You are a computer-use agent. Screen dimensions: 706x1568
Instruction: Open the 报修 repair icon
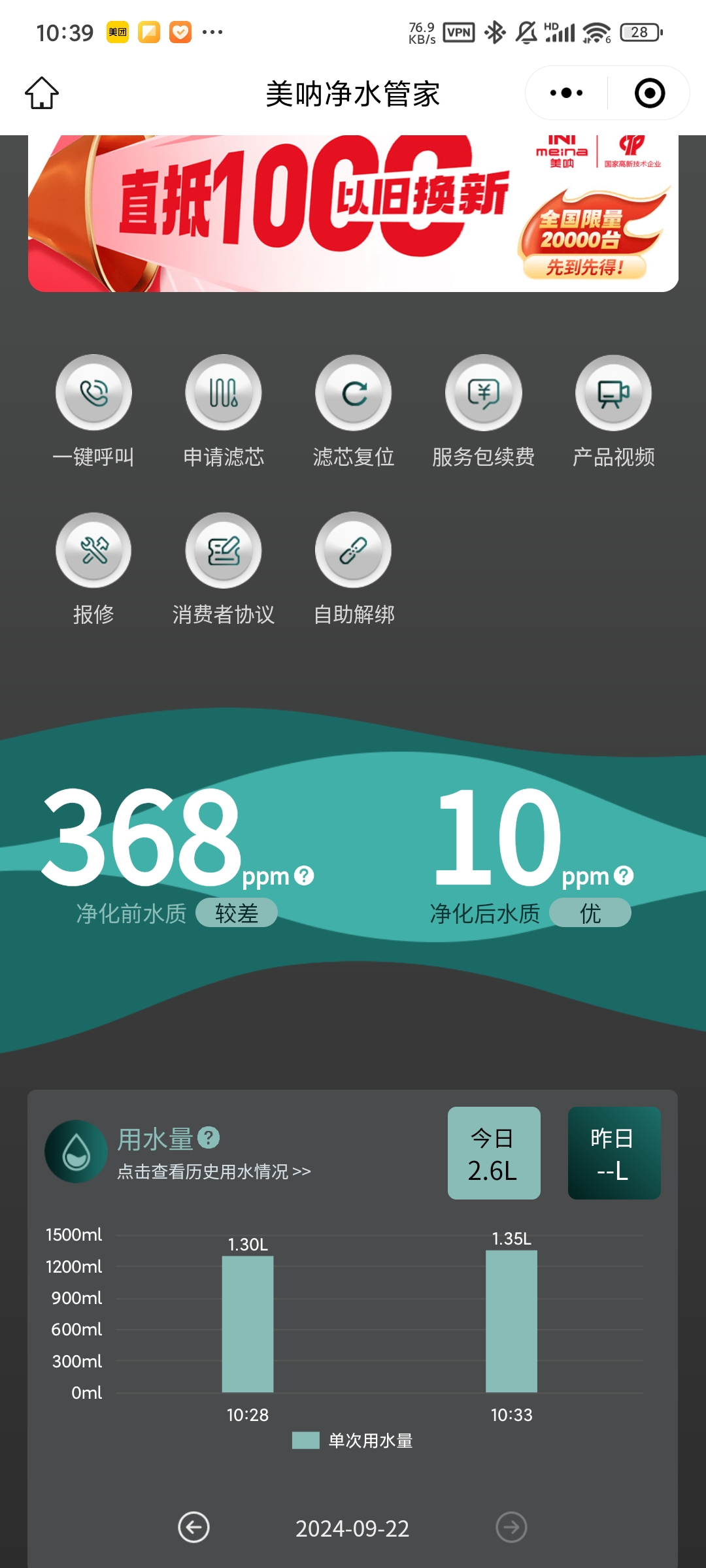point(93,549)
